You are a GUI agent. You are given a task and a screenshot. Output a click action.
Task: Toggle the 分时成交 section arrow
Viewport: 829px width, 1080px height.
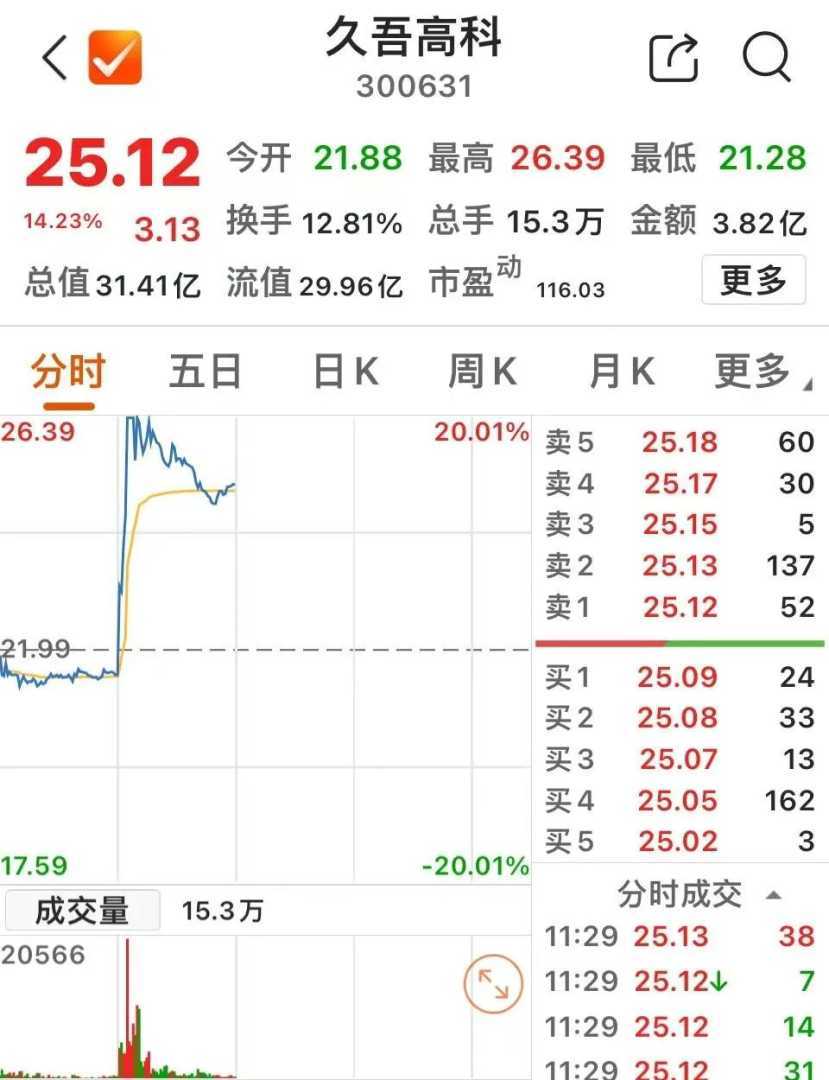coord(773,896)
